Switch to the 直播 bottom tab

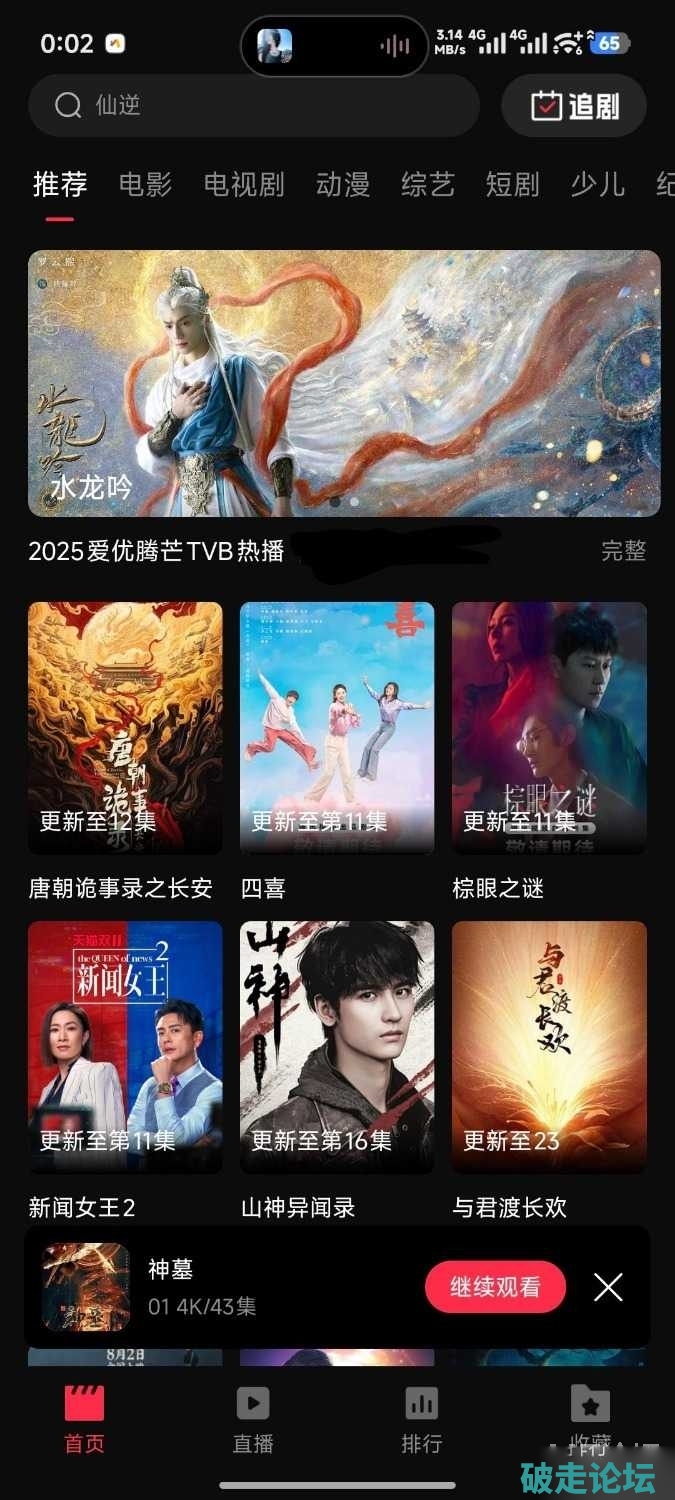[x=253, y=1419]
